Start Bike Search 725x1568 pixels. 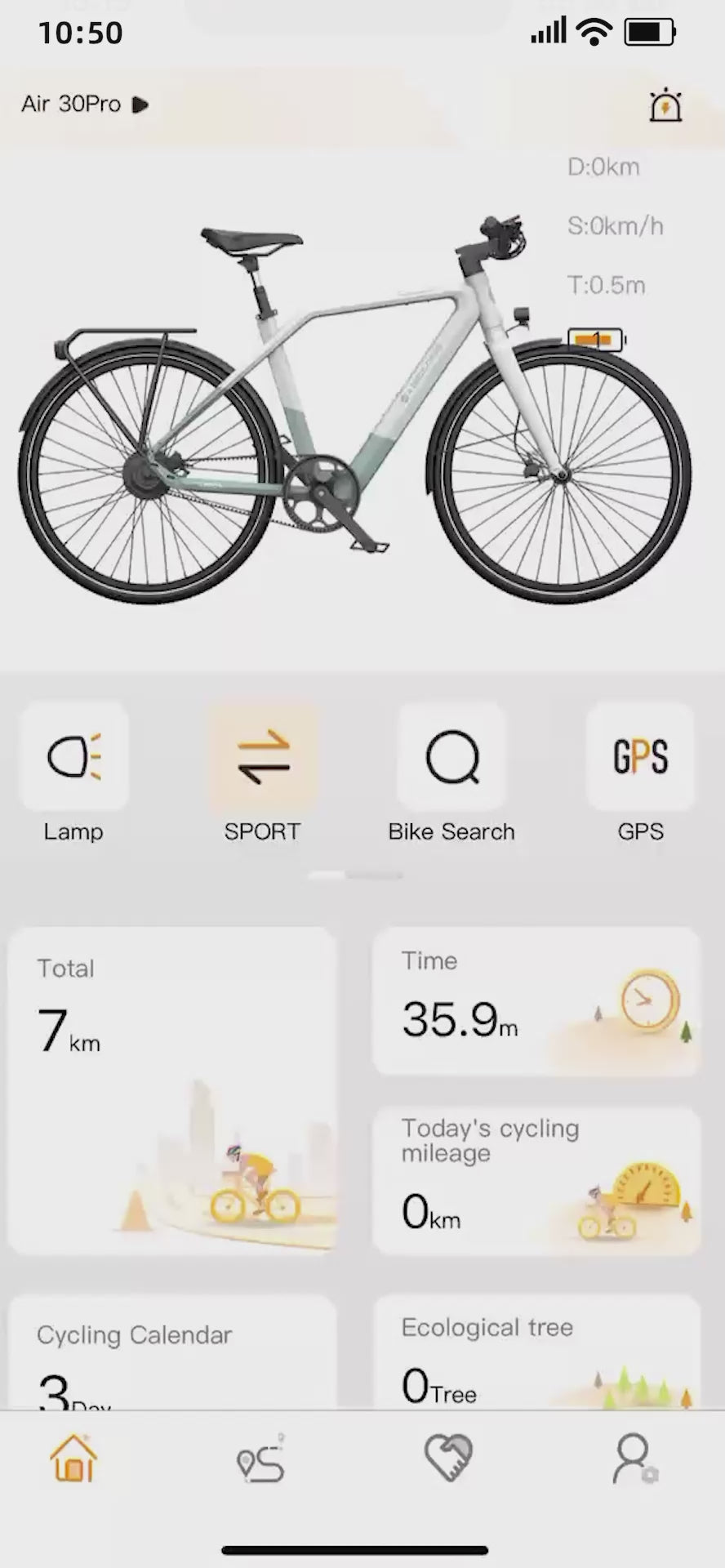(451, 757)
